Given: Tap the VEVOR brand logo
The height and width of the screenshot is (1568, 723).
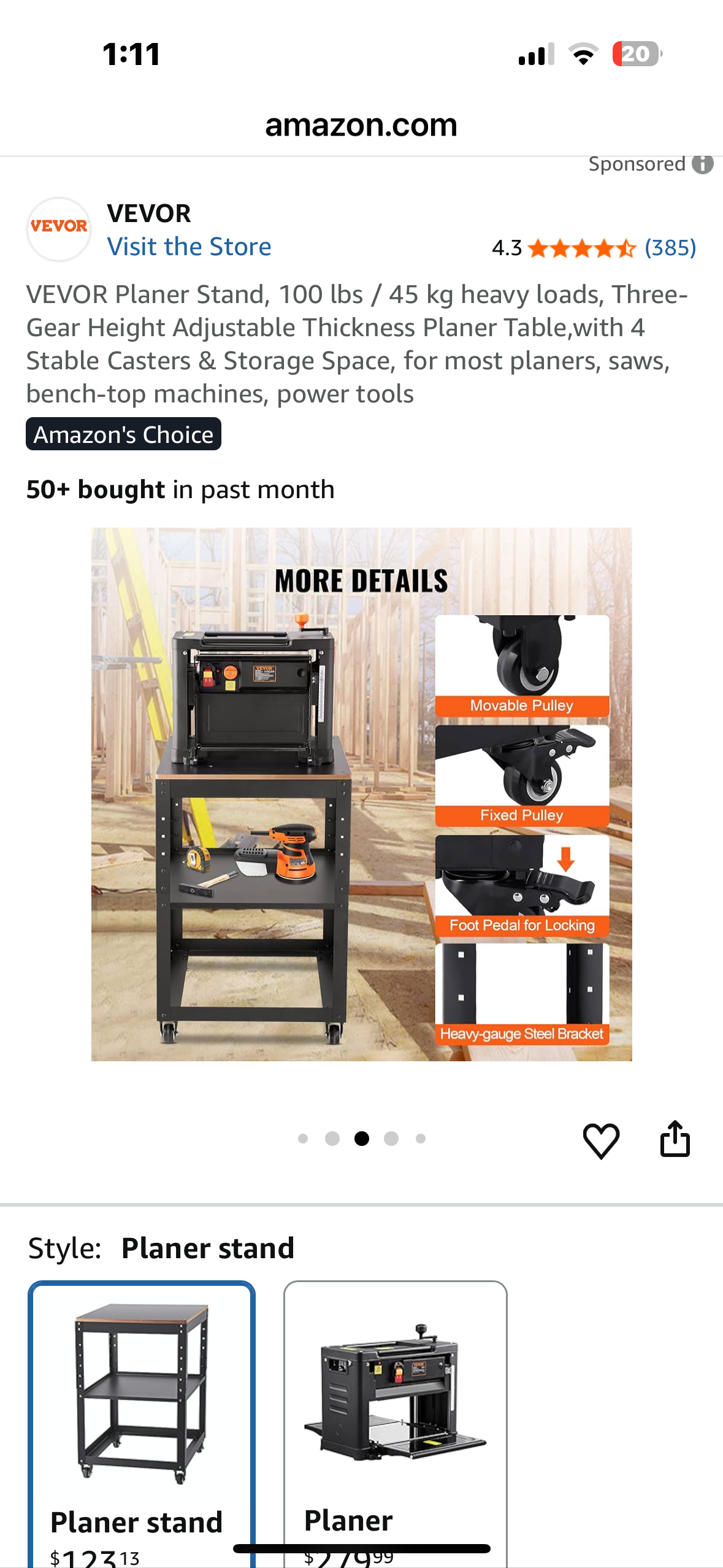Looking at the screenshot, I should pos(59,228).
